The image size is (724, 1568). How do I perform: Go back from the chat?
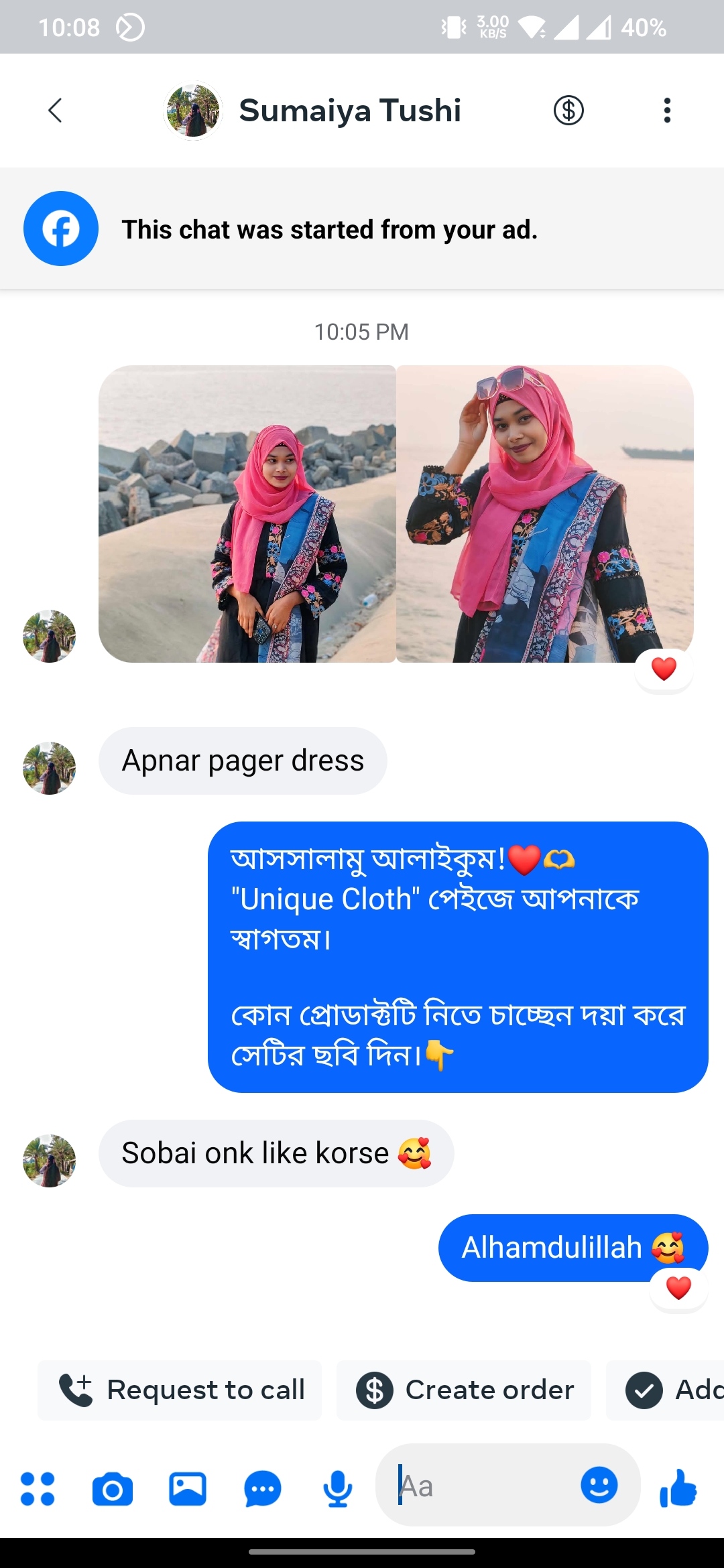coord(55,111)
